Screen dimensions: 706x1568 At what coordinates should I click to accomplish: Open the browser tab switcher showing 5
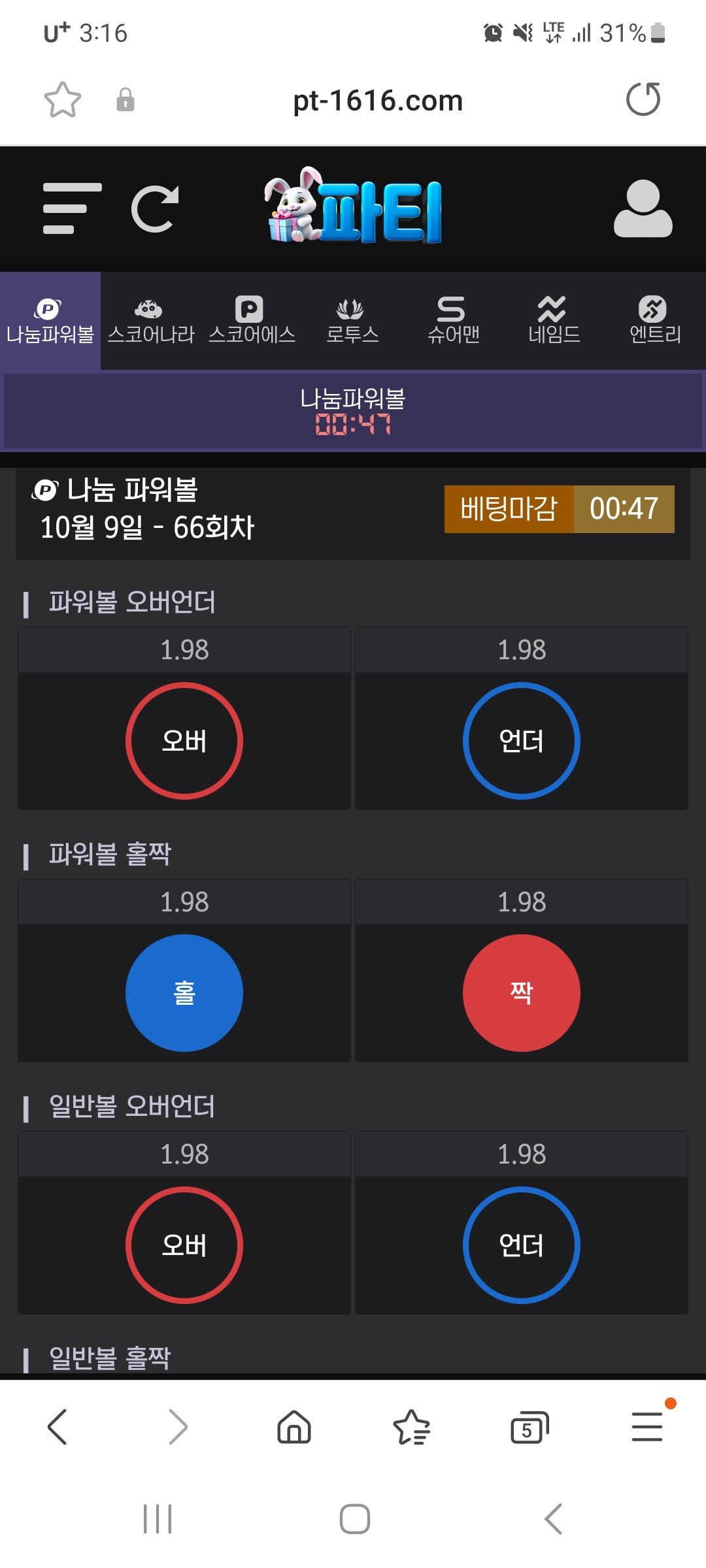(x=529, y=1428)
